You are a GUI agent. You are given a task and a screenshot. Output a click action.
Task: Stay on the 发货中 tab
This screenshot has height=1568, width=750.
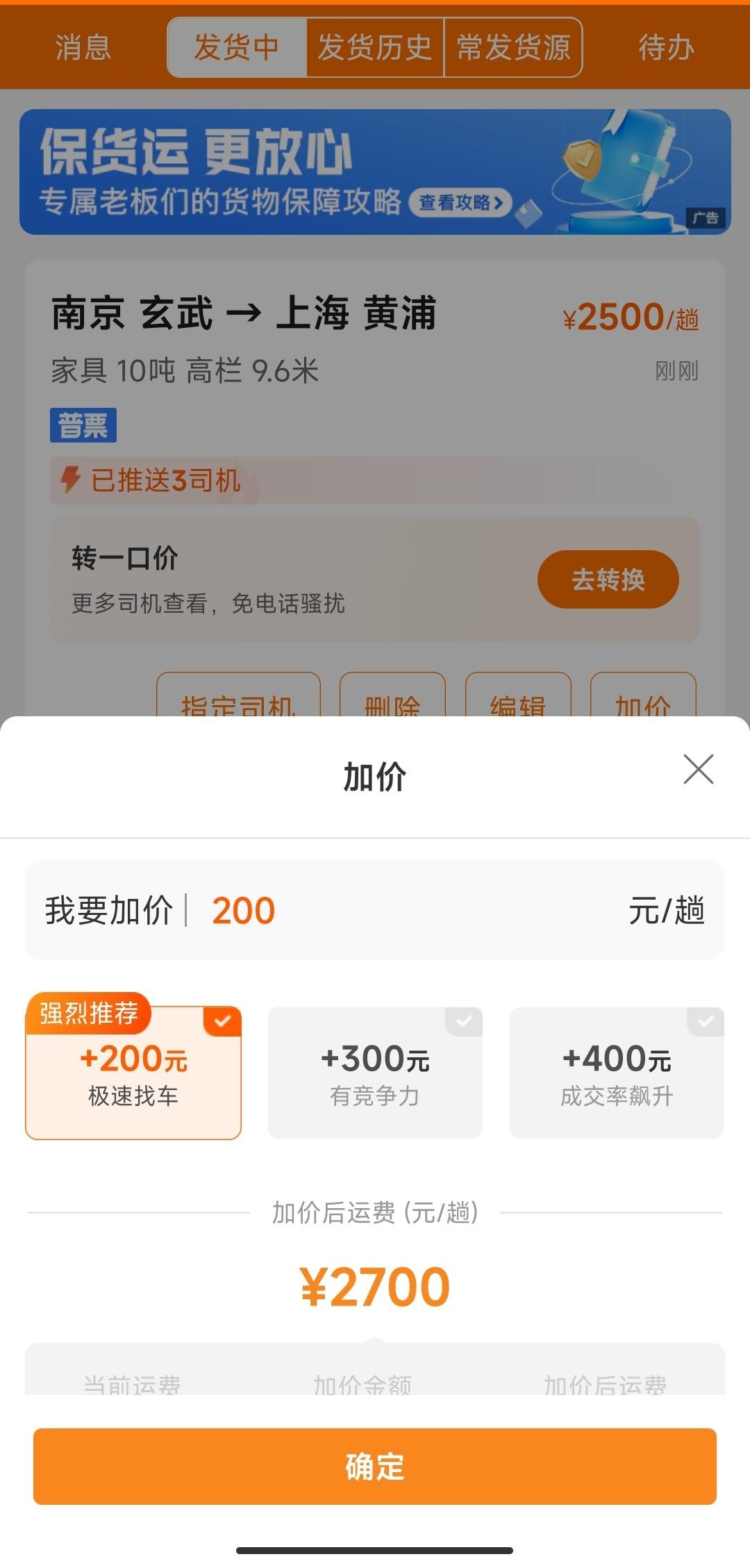point(237,47)
